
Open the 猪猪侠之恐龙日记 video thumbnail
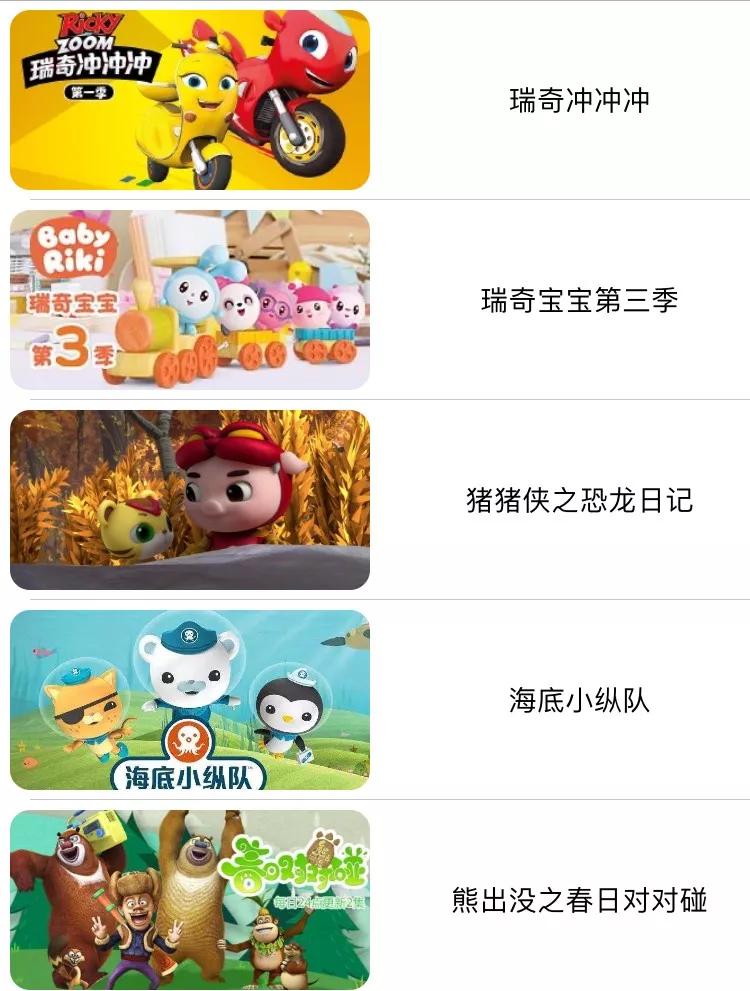click(190, 500)
